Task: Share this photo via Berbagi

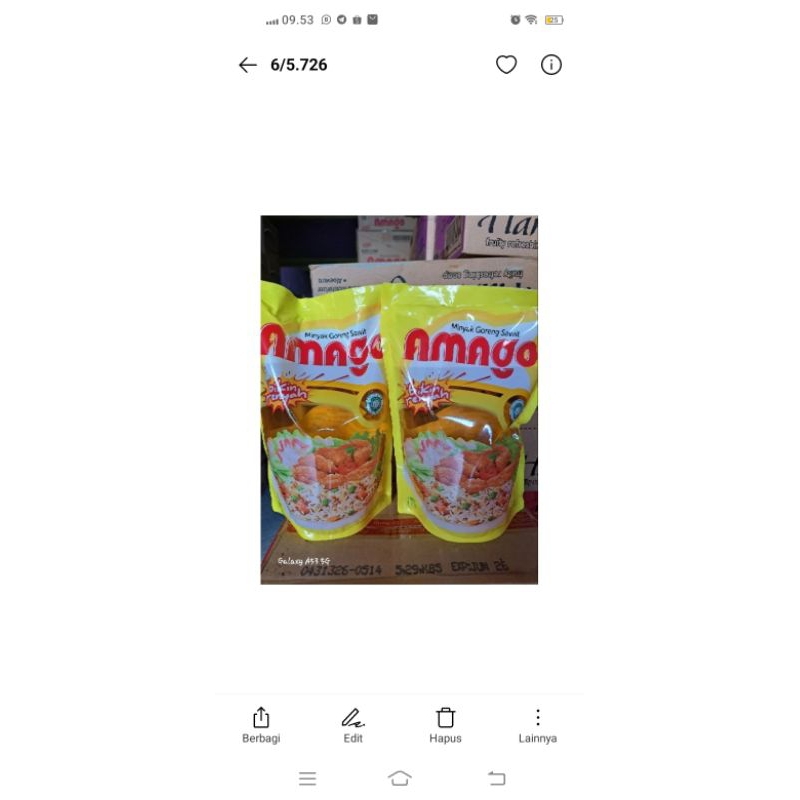Action: (x=261, y=724)
